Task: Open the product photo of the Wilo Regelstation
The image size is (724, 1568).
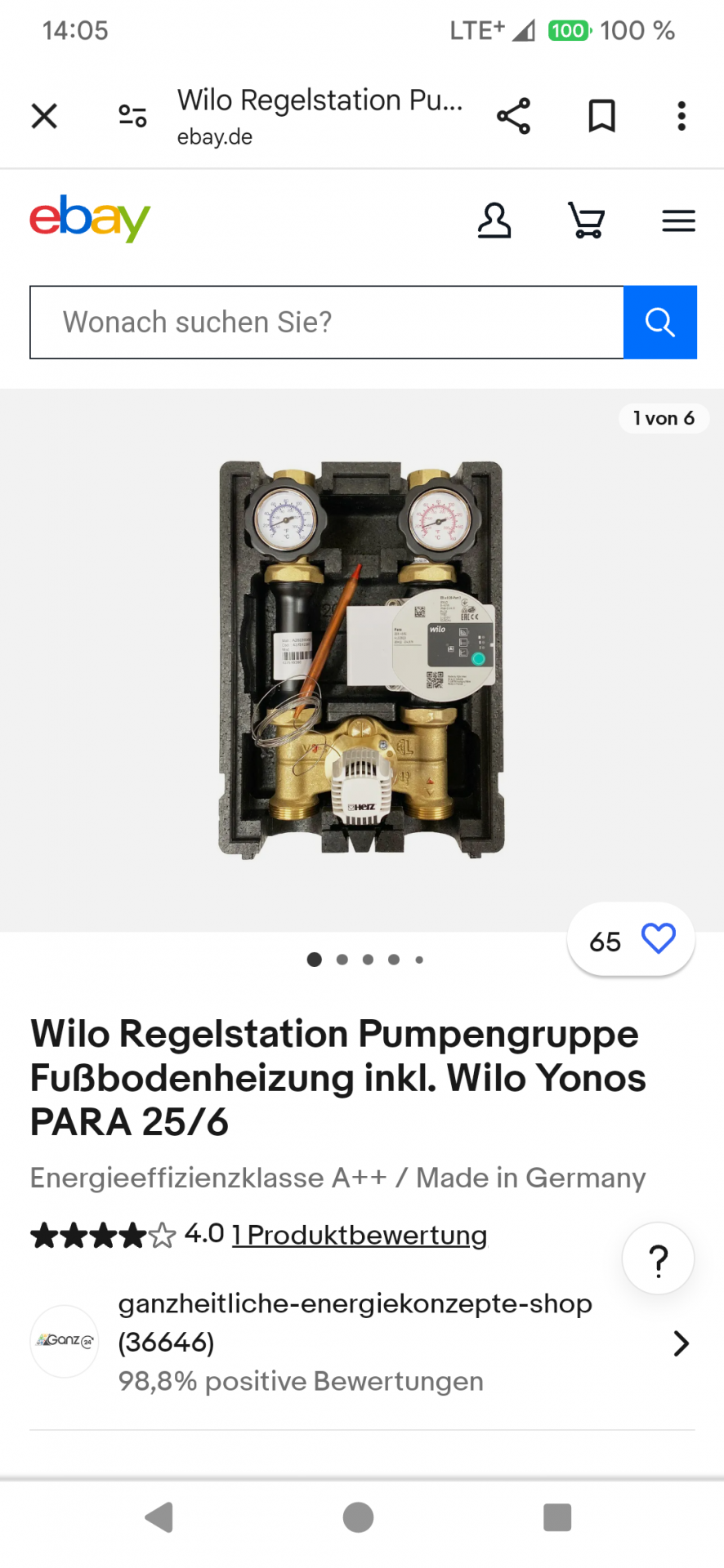Action: [x=361, y=658]
